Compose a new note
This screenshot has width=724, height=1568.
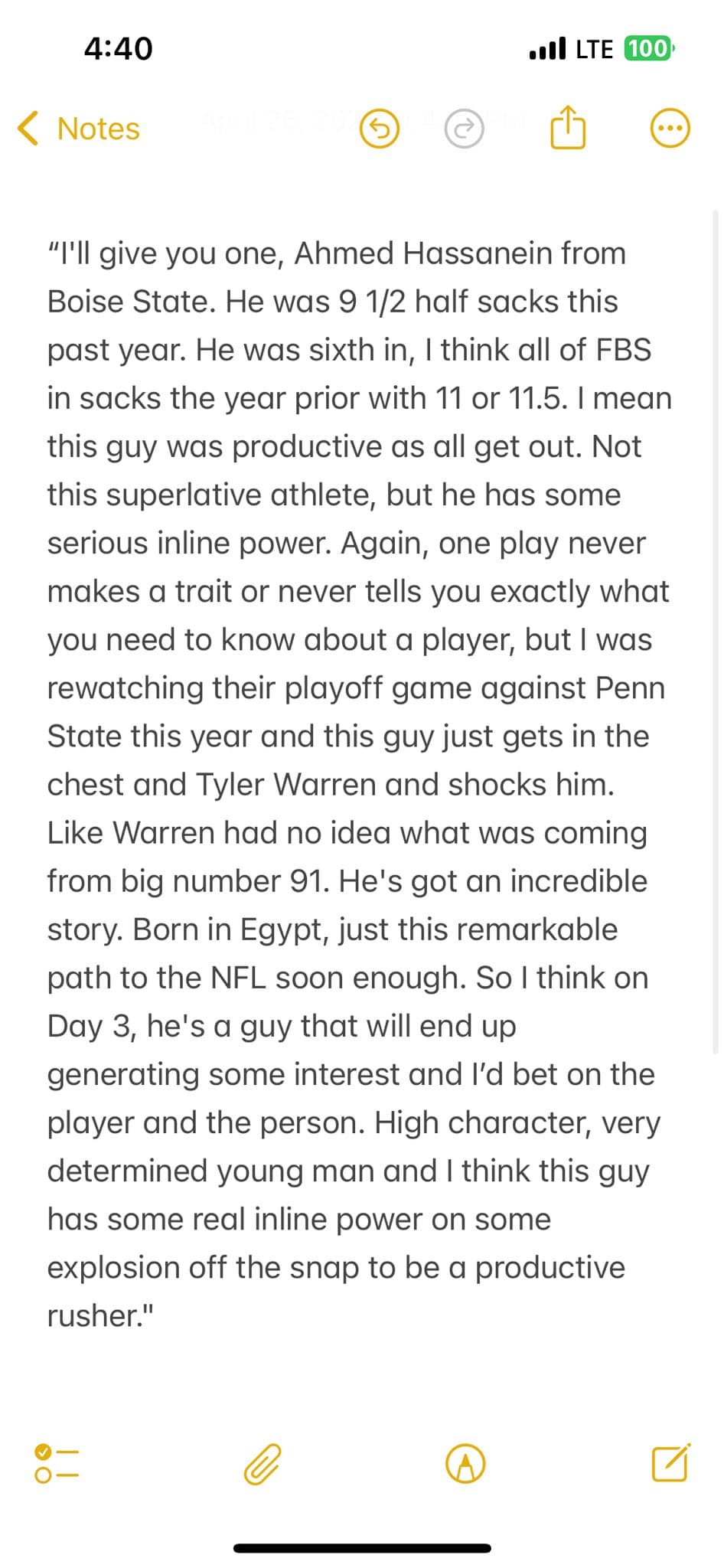pyautogui.click(x=670, y=1463)
